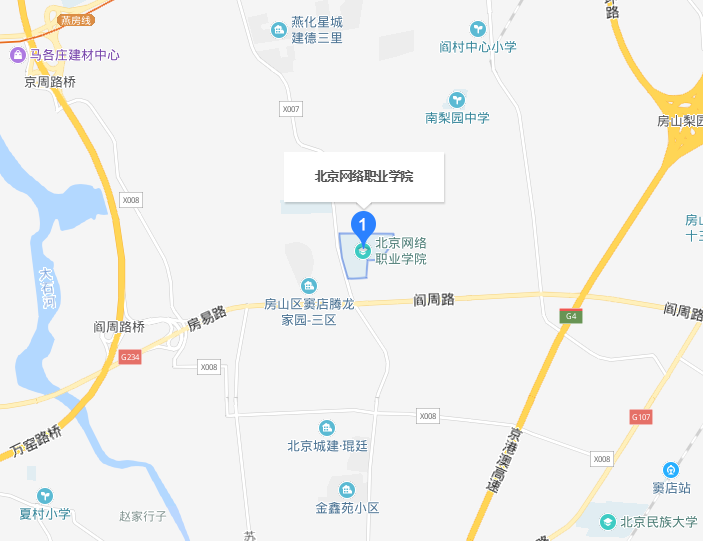Open the 北京网络职业学院 info popup
This screenshot has width=703, height=541.
pyautogui.click(x=364, y=177)
